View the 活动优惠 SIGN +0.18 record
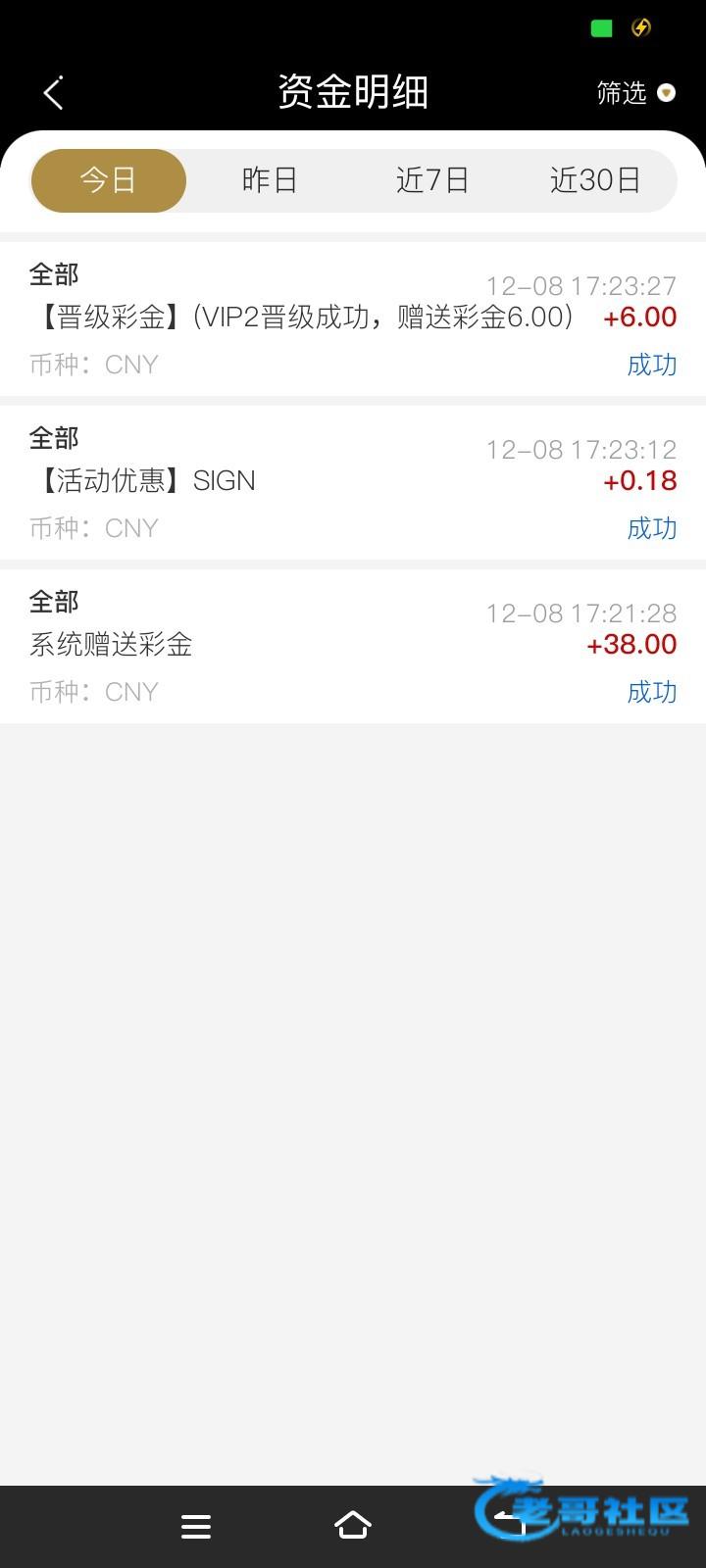The width and height of the screenshot is (706, 1568). point(353,482)
